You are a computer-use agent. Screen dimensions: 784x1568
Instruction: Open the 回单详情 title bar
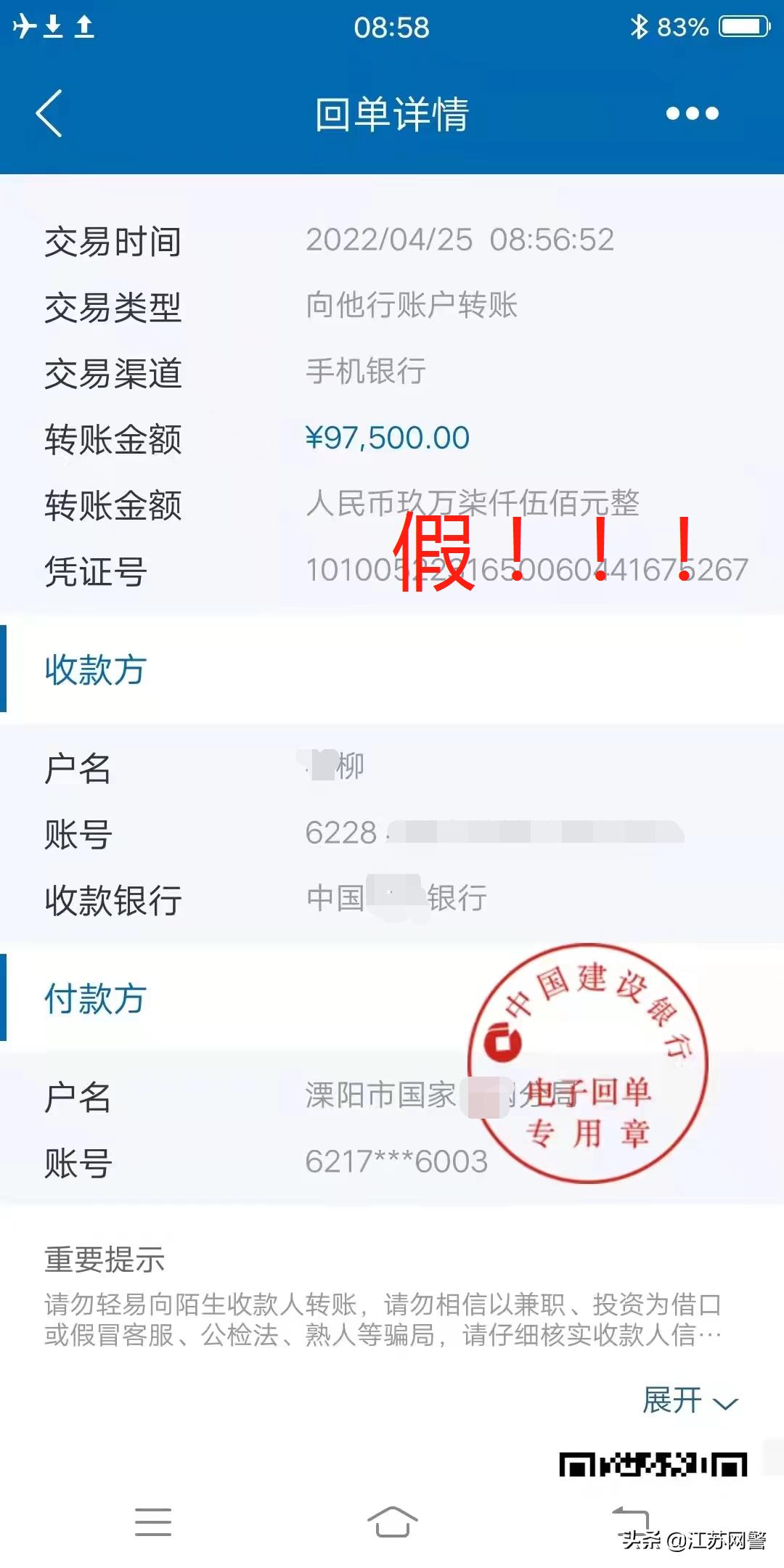(392, 114)
